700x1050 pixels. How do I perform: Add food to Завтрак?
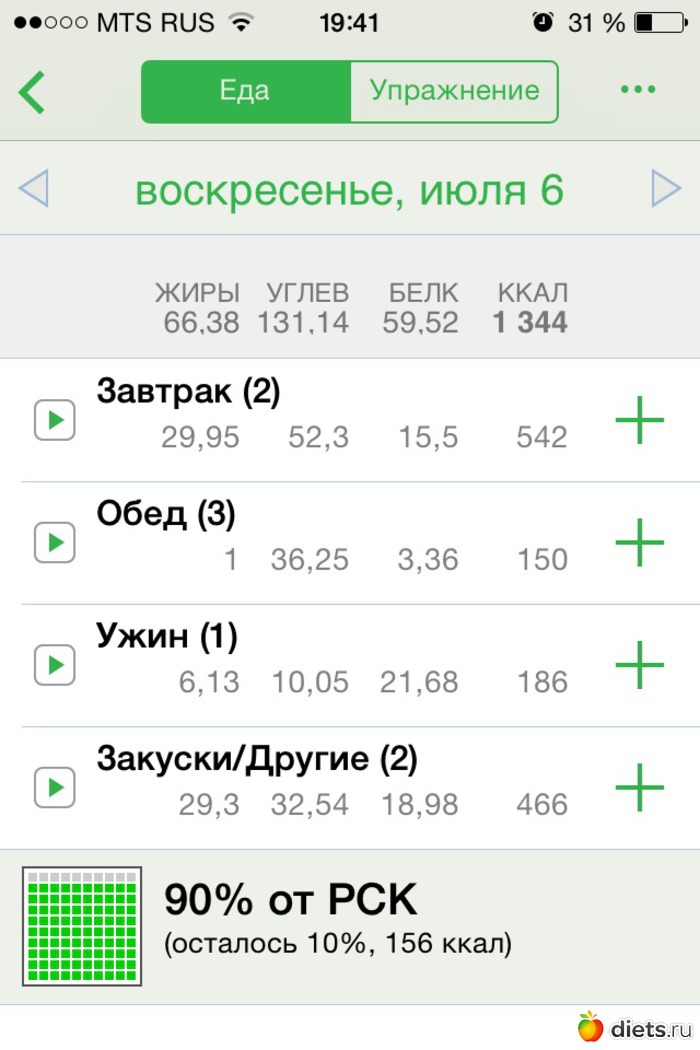pyautogui.click(x=639, y=420)
